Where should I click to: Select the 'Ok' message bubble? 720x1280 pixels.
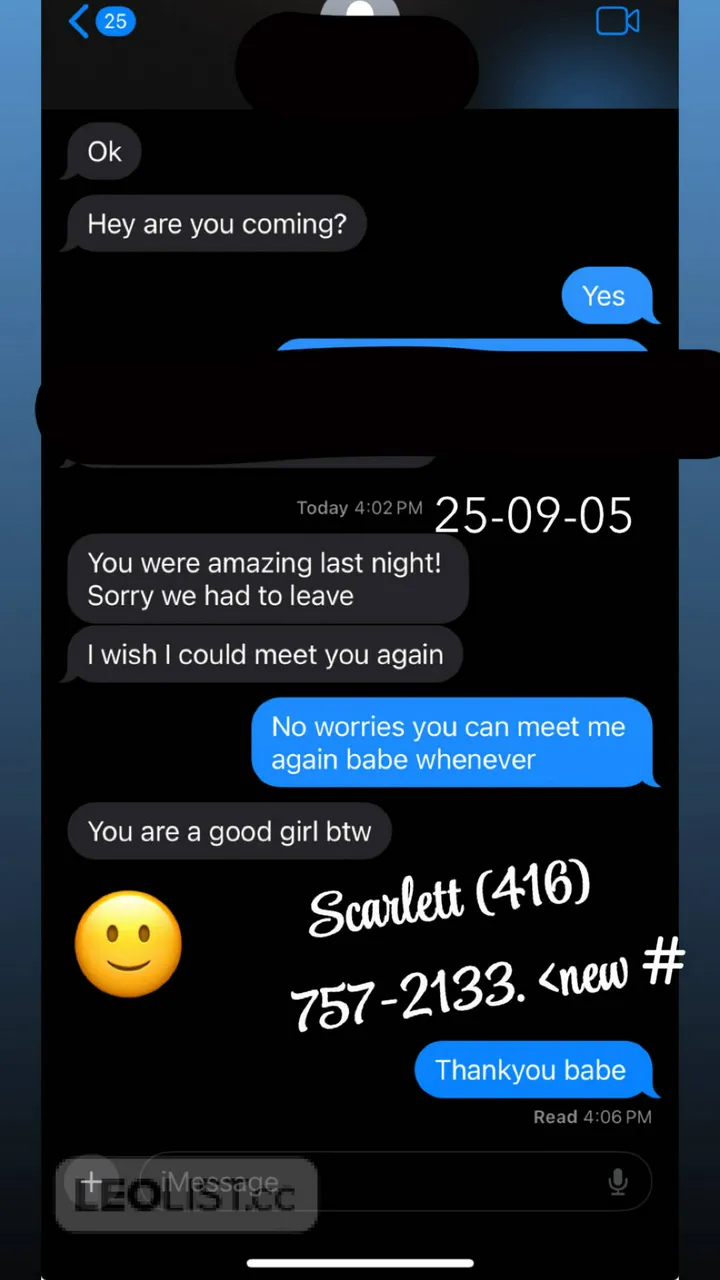[104, 151]
